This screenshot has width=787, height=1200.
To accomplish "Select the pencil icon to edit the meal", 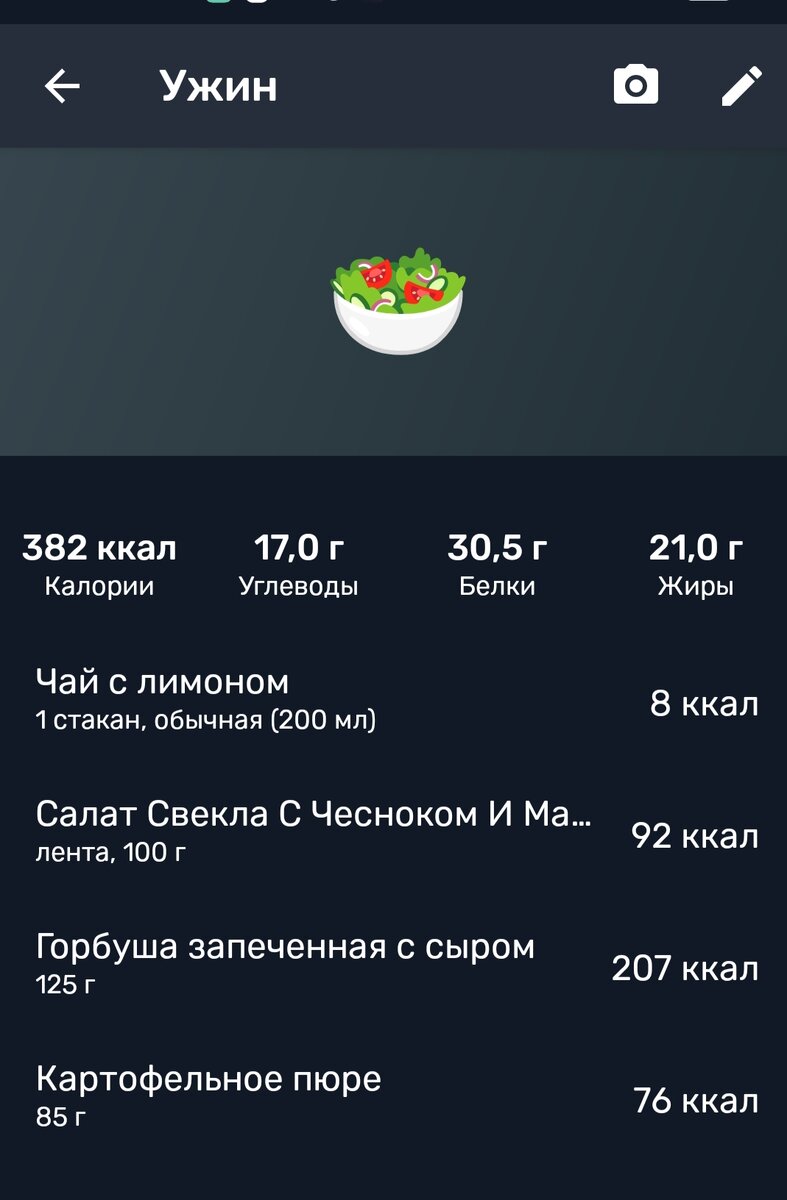I will point(741,85).
